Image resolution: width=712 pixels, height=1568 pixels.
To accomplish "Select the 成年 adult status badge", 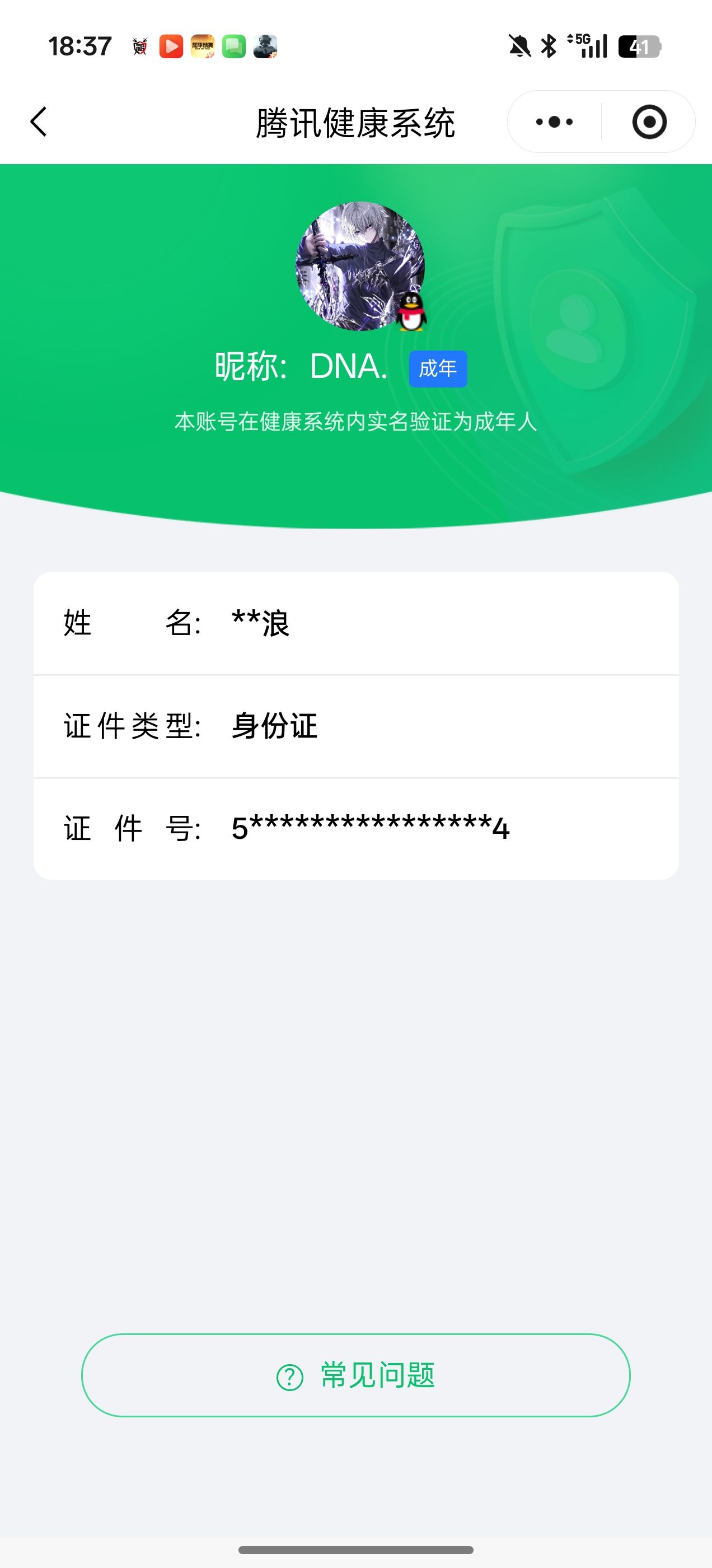I will coord(438,366).
